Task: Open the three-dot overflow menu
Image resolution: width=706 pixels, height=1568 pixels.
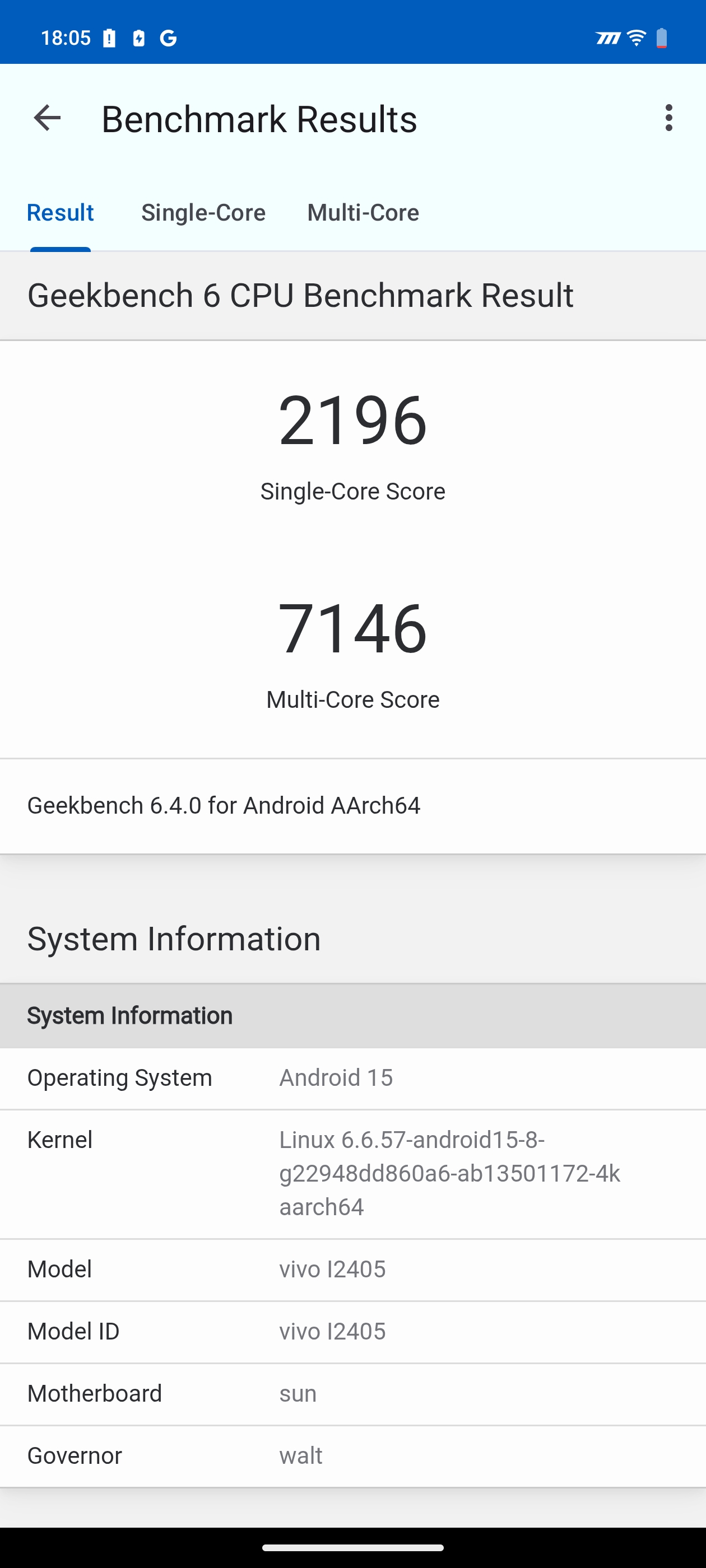Action: pyautogui.click(x=668, y=118)
